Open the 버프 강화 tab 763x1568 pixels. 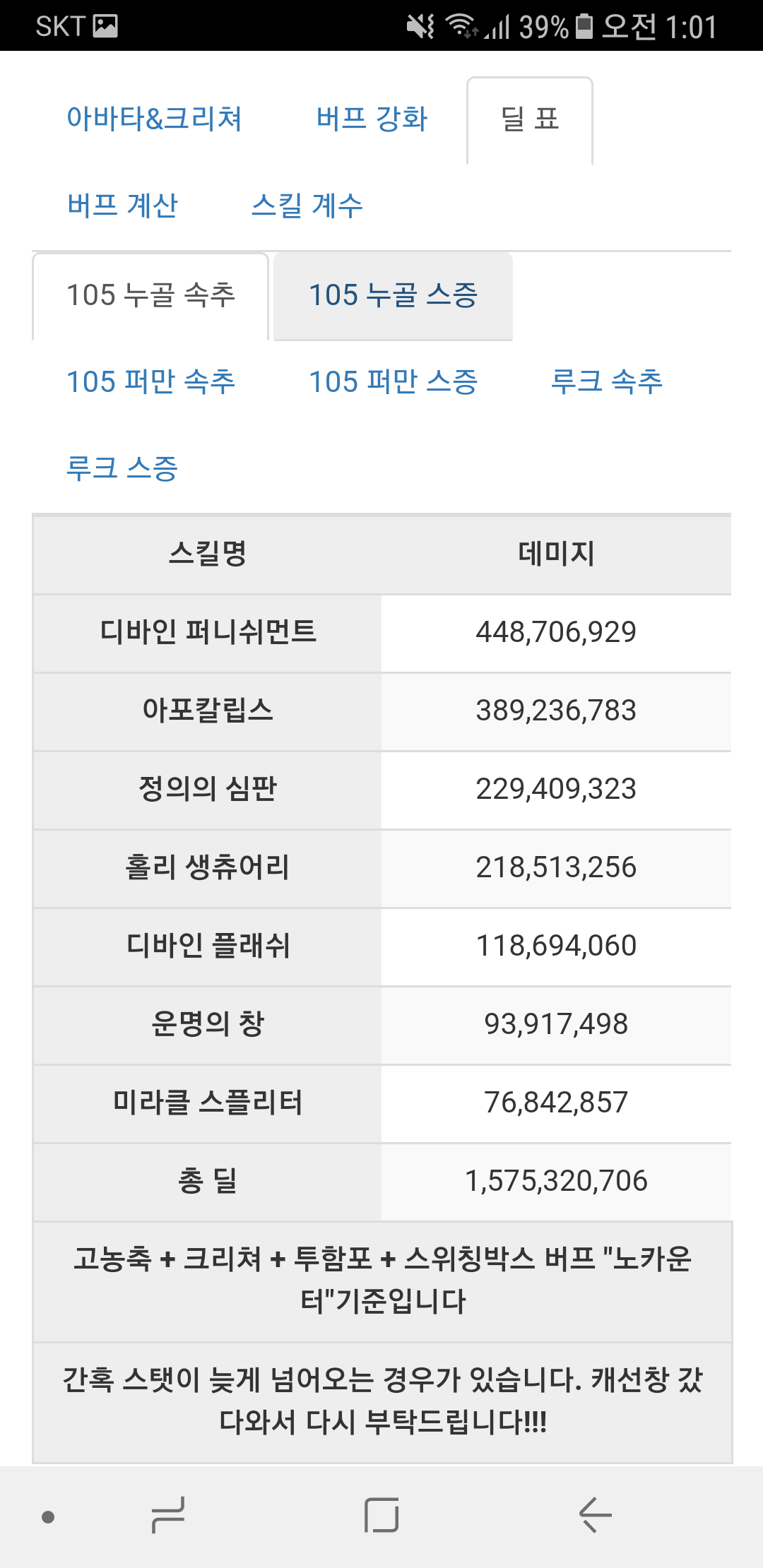pyautogui.click(x=372, y=119)
